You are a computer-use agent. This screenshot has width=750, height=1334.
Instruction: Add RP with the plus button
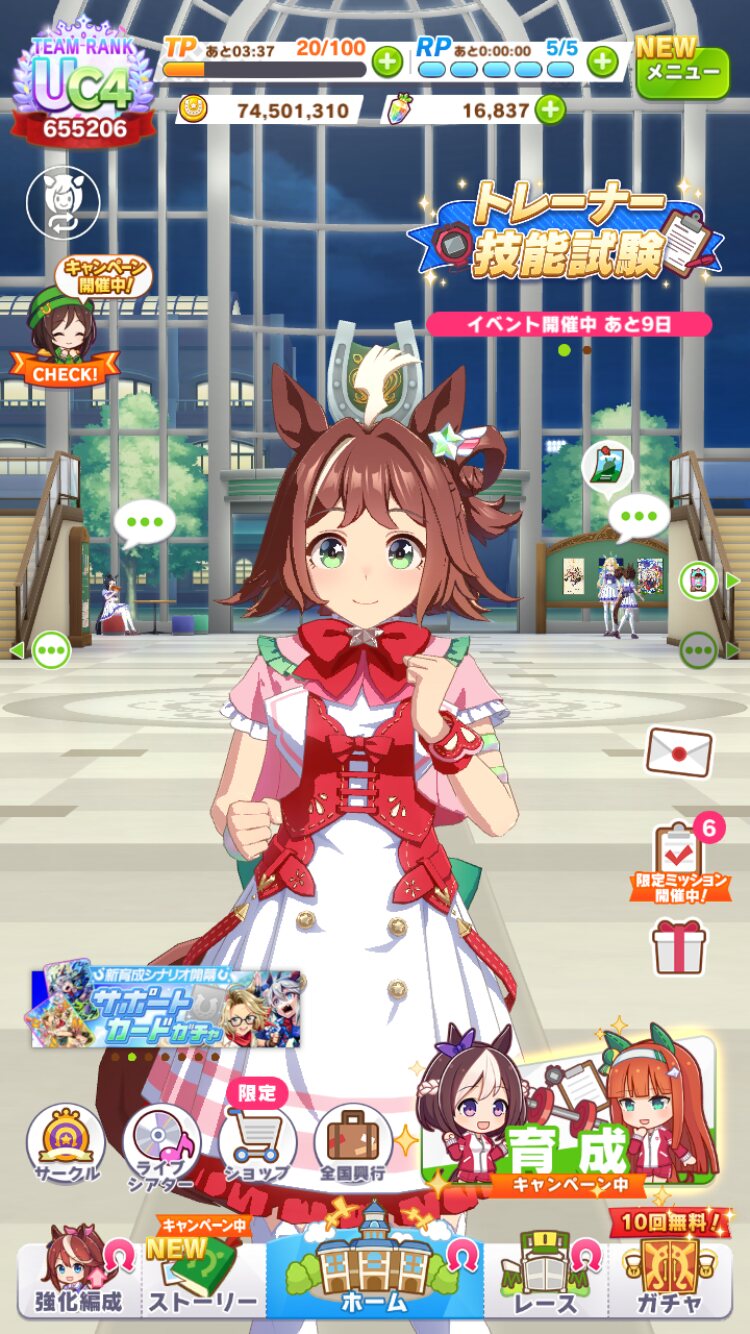point(602,62)
